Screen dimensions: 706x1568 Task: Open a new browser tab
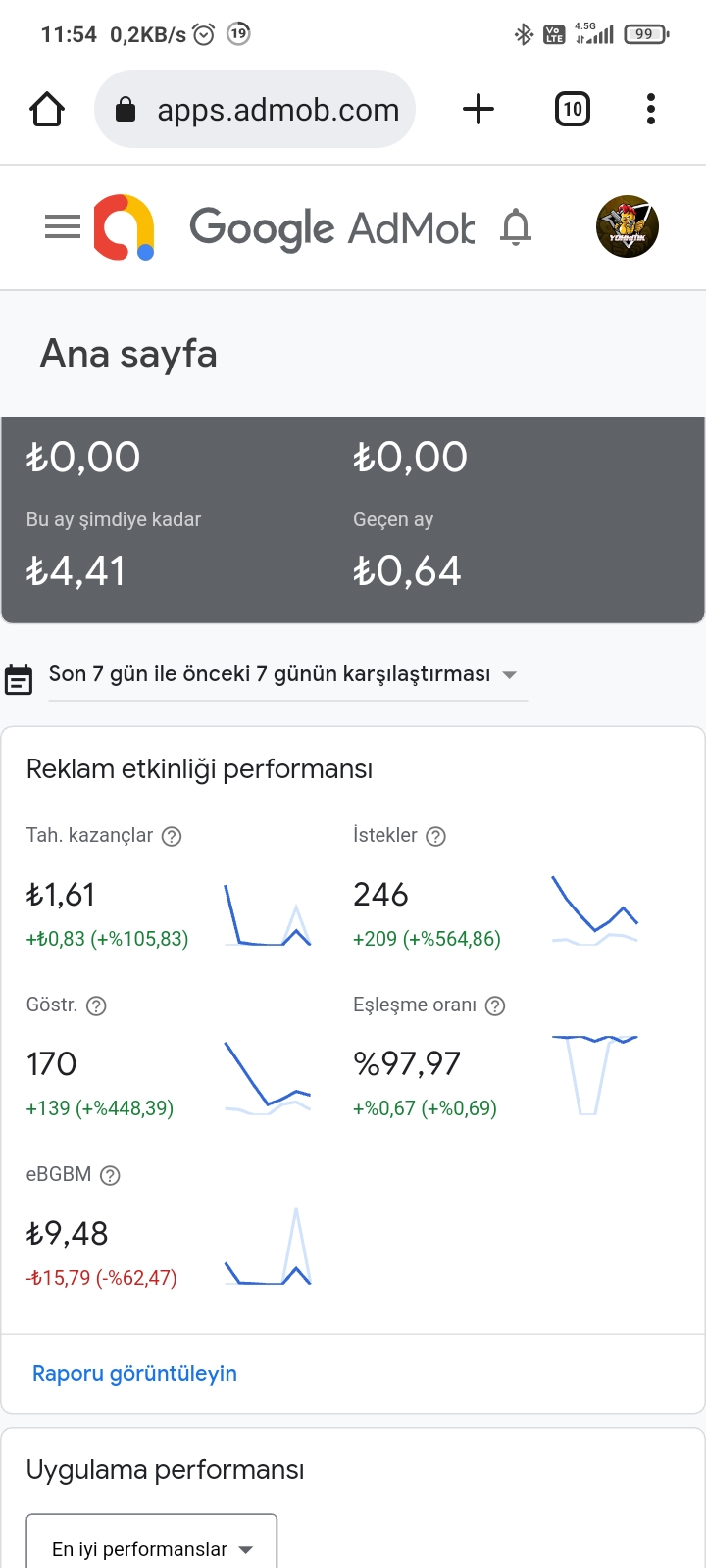[x=479, y=109]
